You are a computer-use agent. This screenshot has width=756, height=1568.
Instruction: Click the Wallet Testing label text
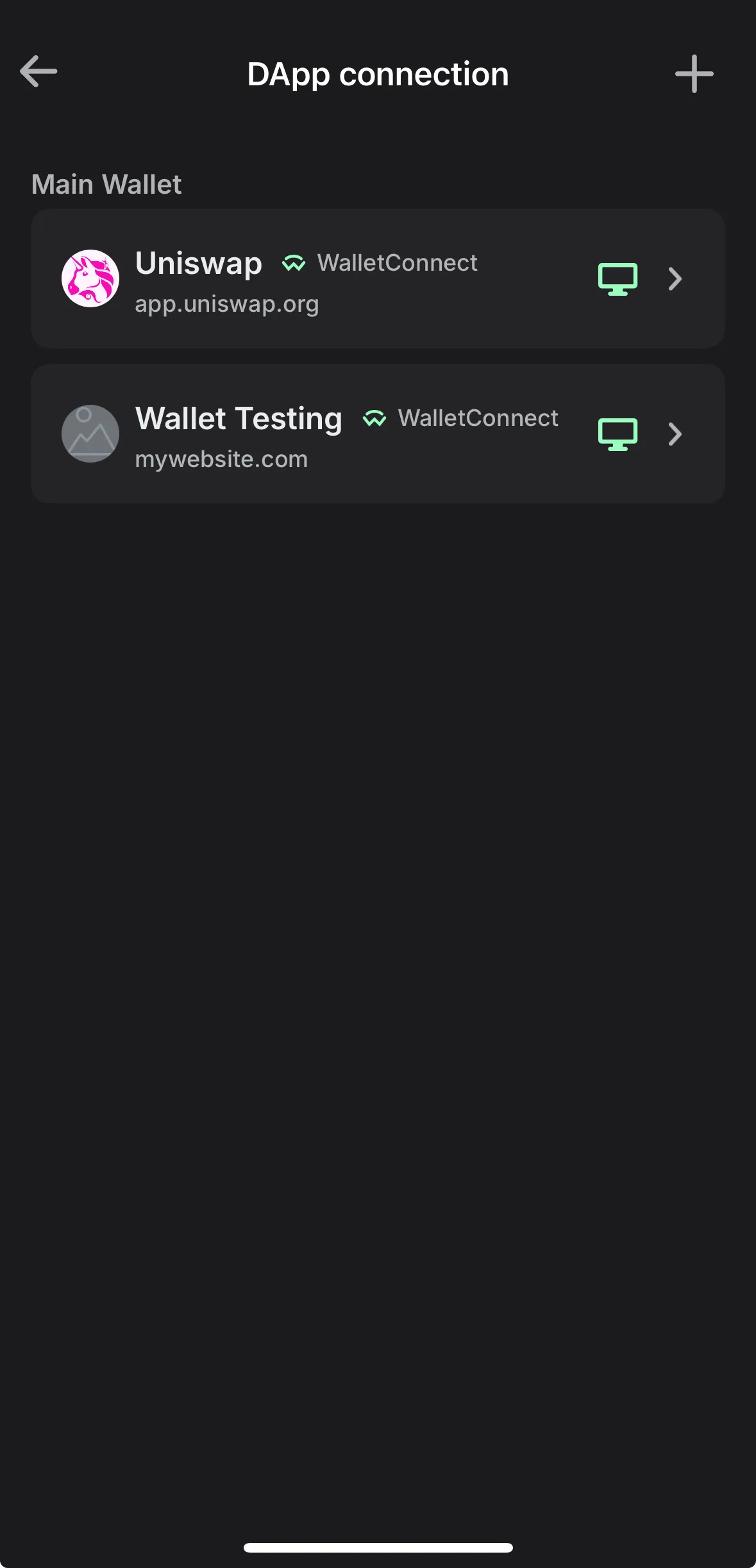(238, 418)
